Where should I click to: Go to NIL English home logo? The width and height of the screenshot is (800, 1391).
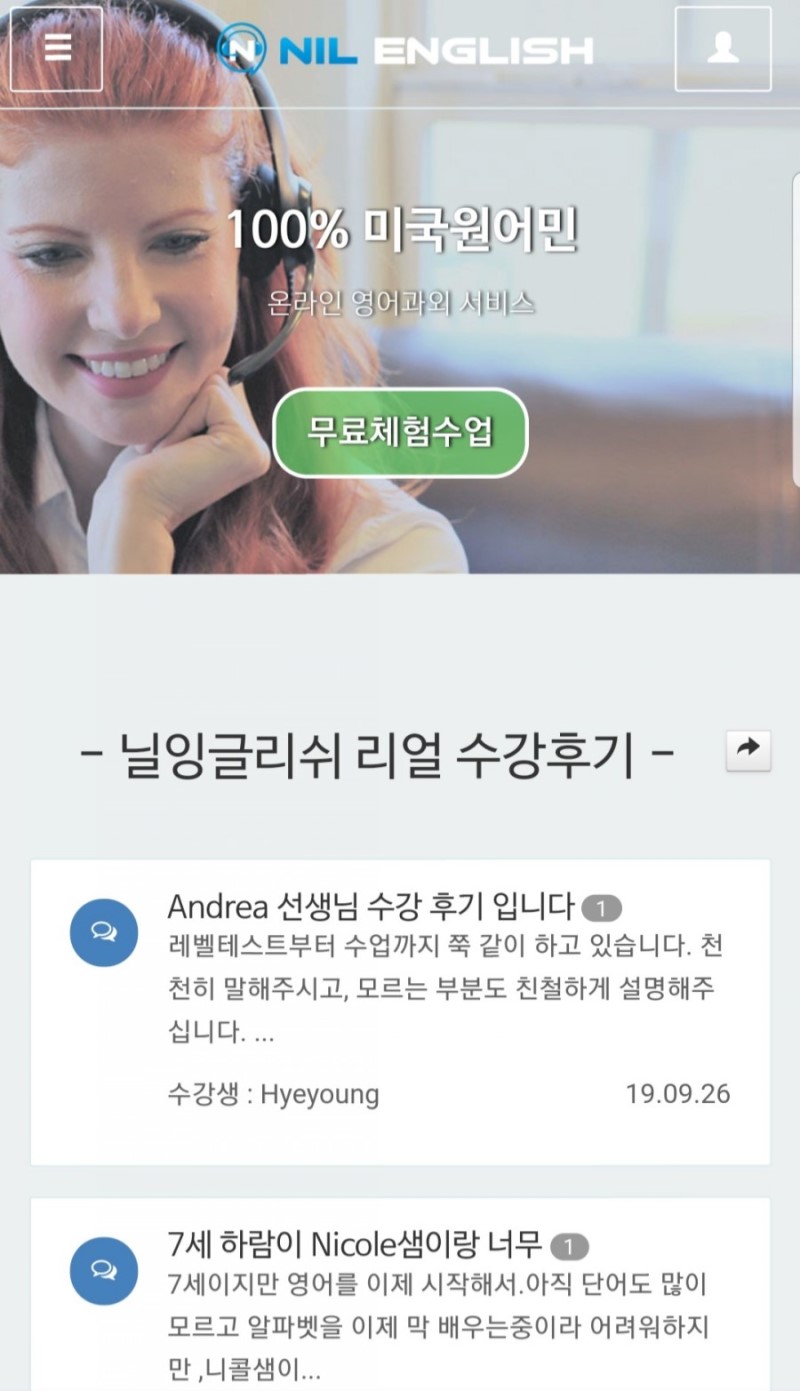[x=405, y=49]
